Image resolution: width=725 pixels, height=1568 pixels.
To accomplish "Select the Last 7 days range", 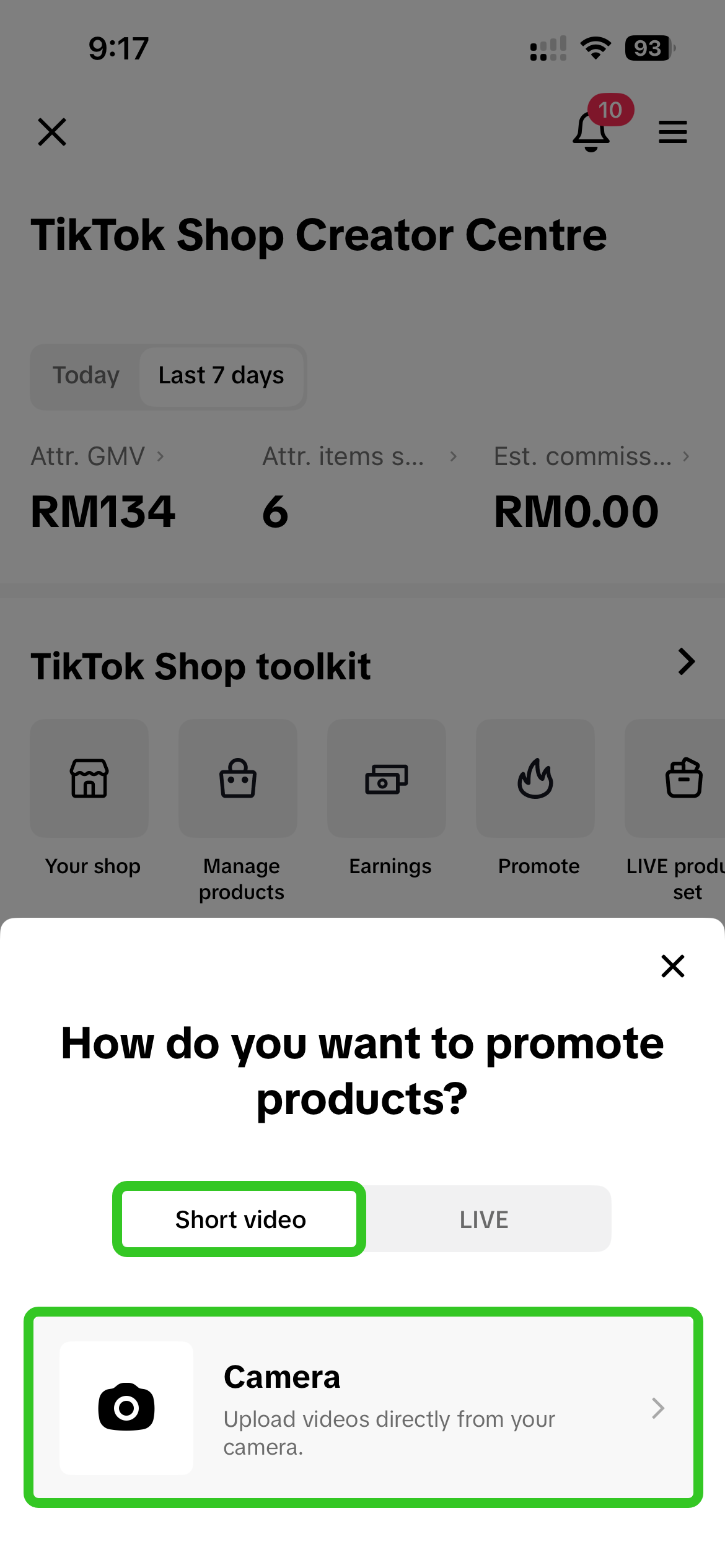I will pyautogui.click(x=221, y=376).
